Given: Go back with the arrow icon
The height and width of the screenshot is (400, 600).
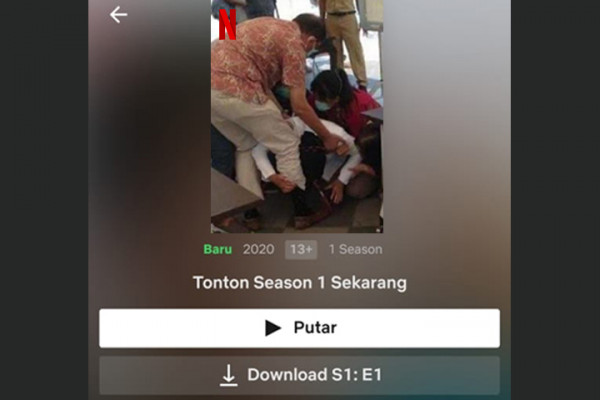Looking at the screenshot, I should [x=119, y=15].
